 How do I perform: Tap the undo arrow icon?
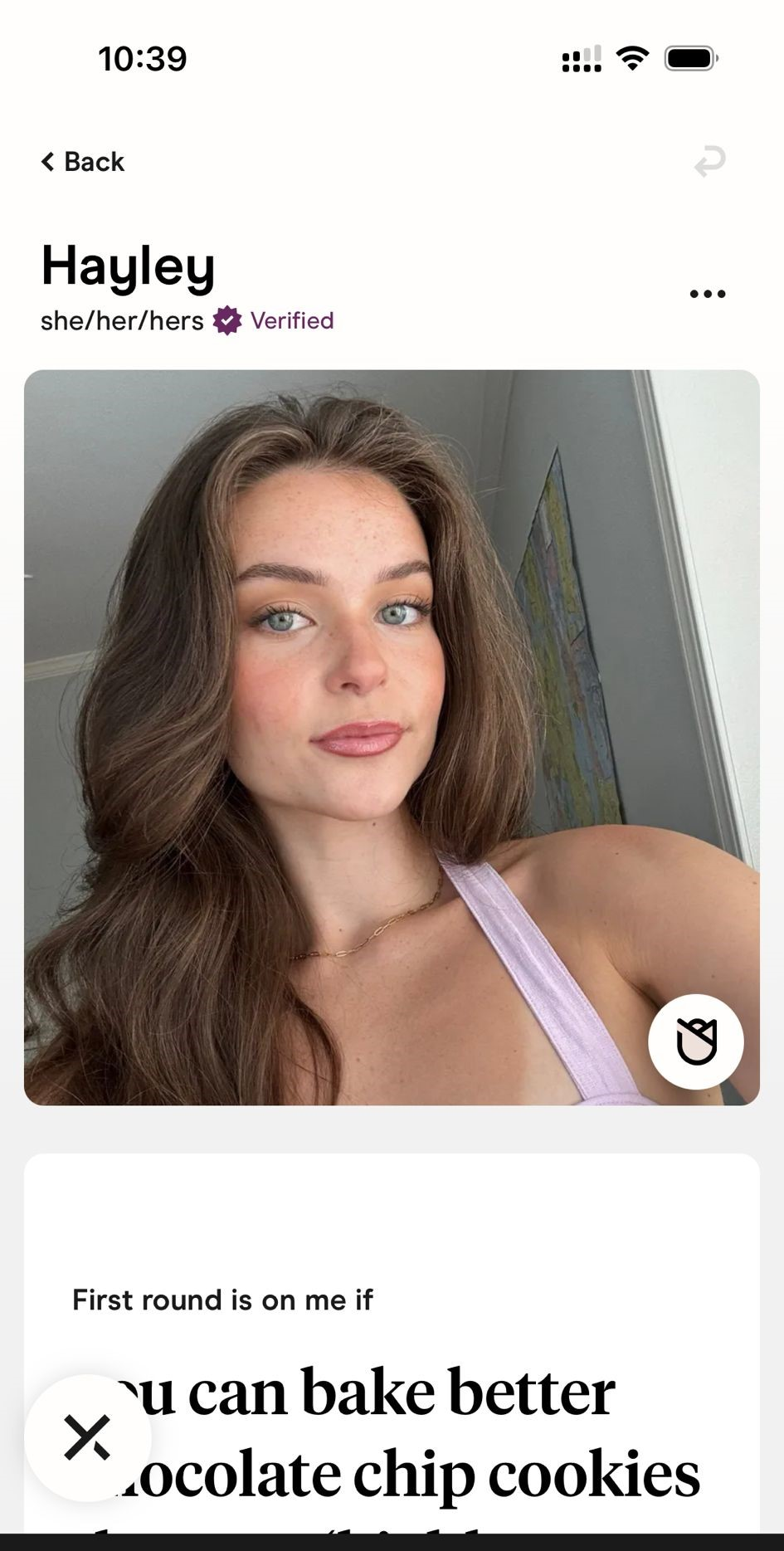point(709,161)
